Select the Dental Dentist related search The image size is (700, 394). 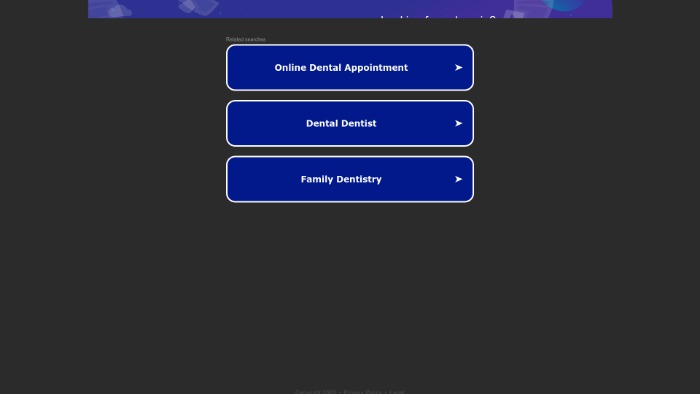[x=350, y=123]
